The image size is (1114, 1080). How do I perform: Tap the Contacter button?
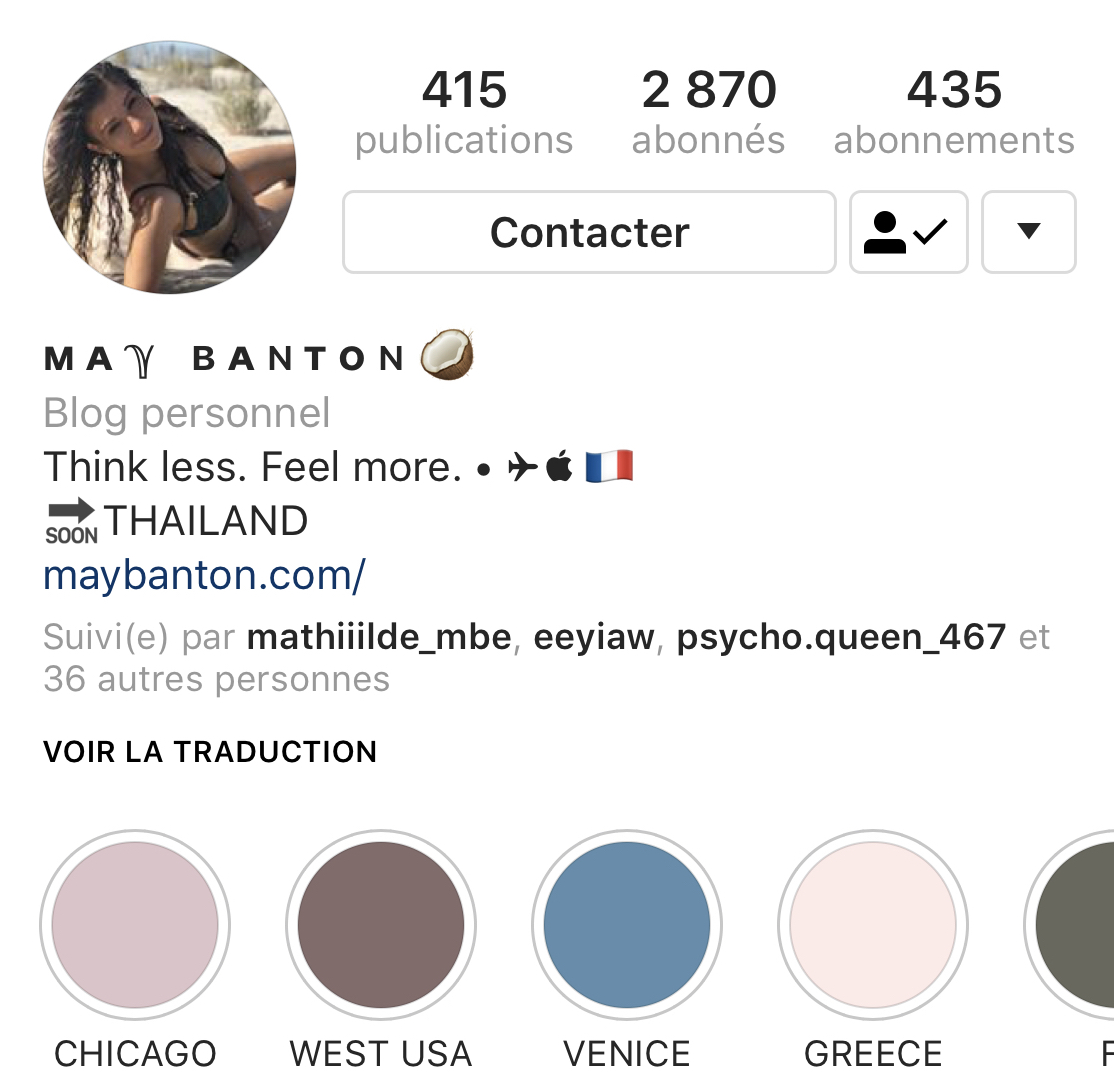pos(589,233)
